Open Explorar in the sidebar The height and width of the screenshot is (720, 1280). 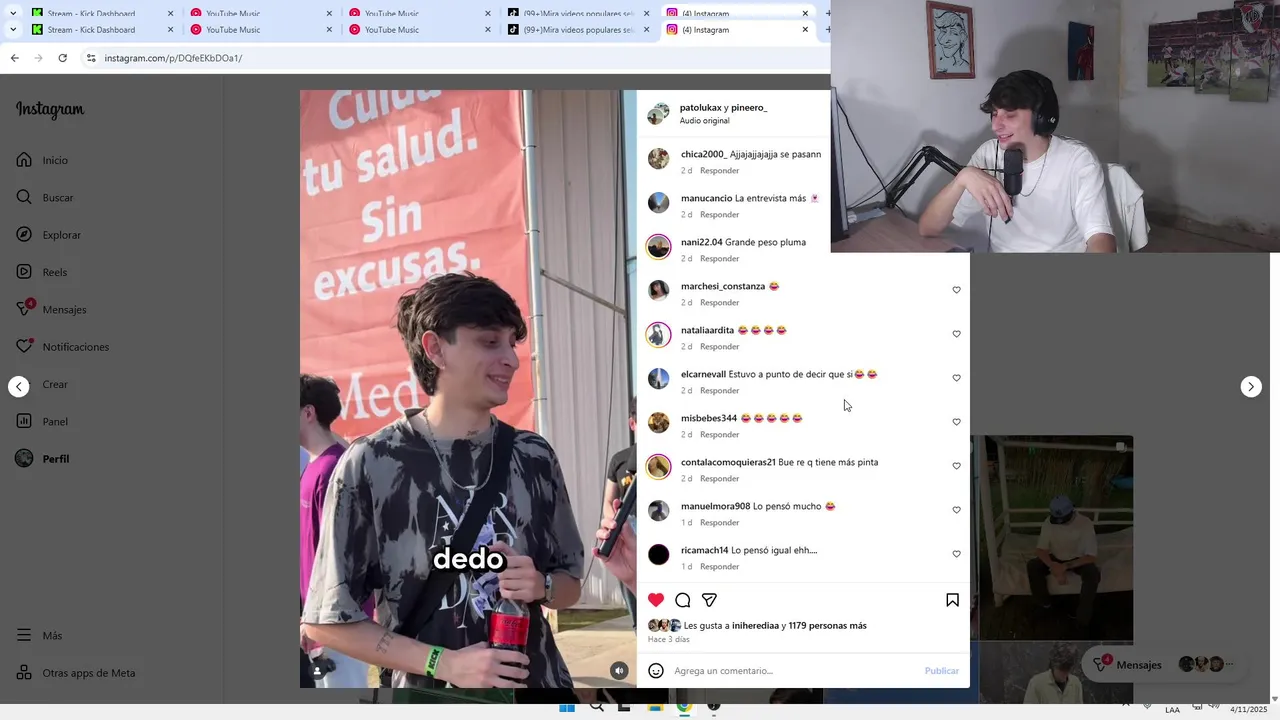[61, 235]
